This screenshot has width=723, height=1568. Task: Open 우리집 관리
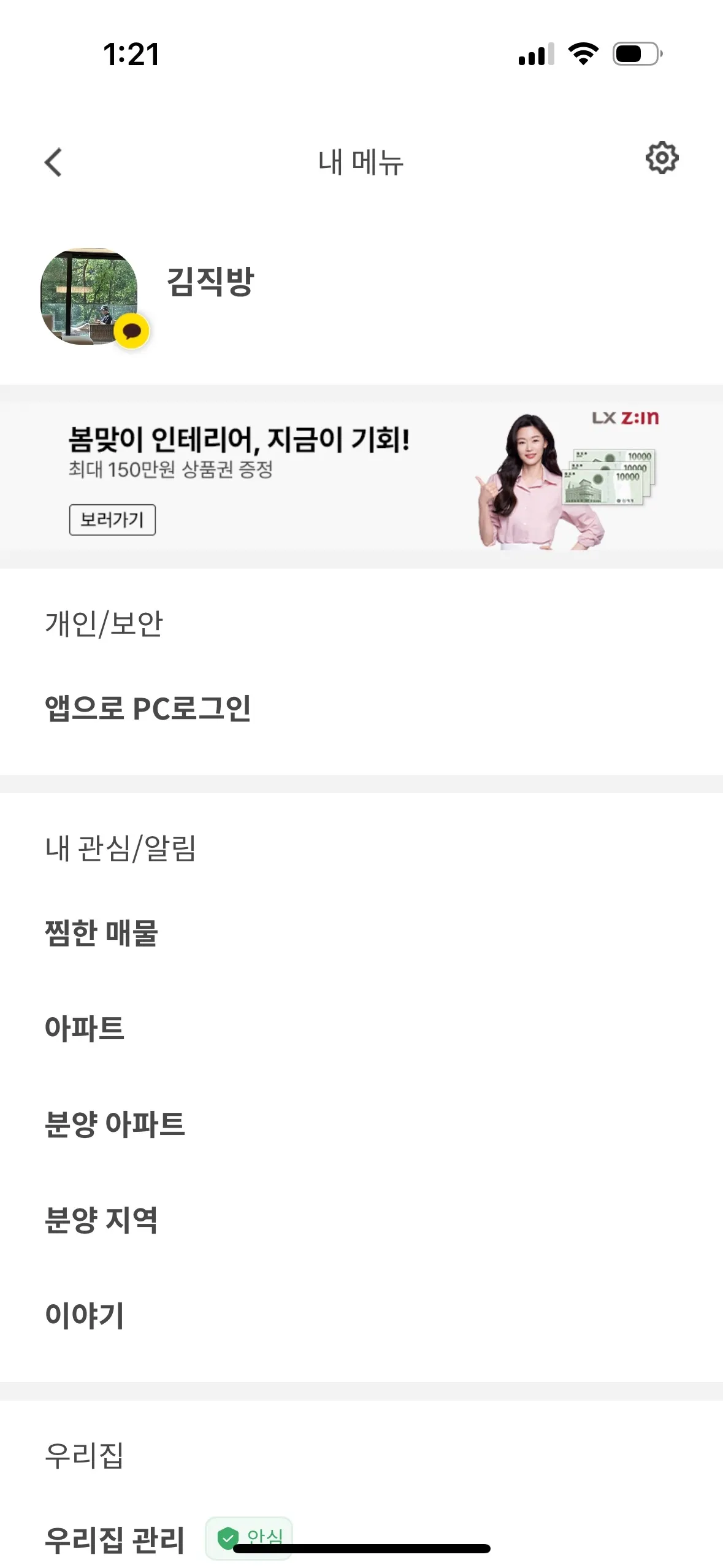115,1540
